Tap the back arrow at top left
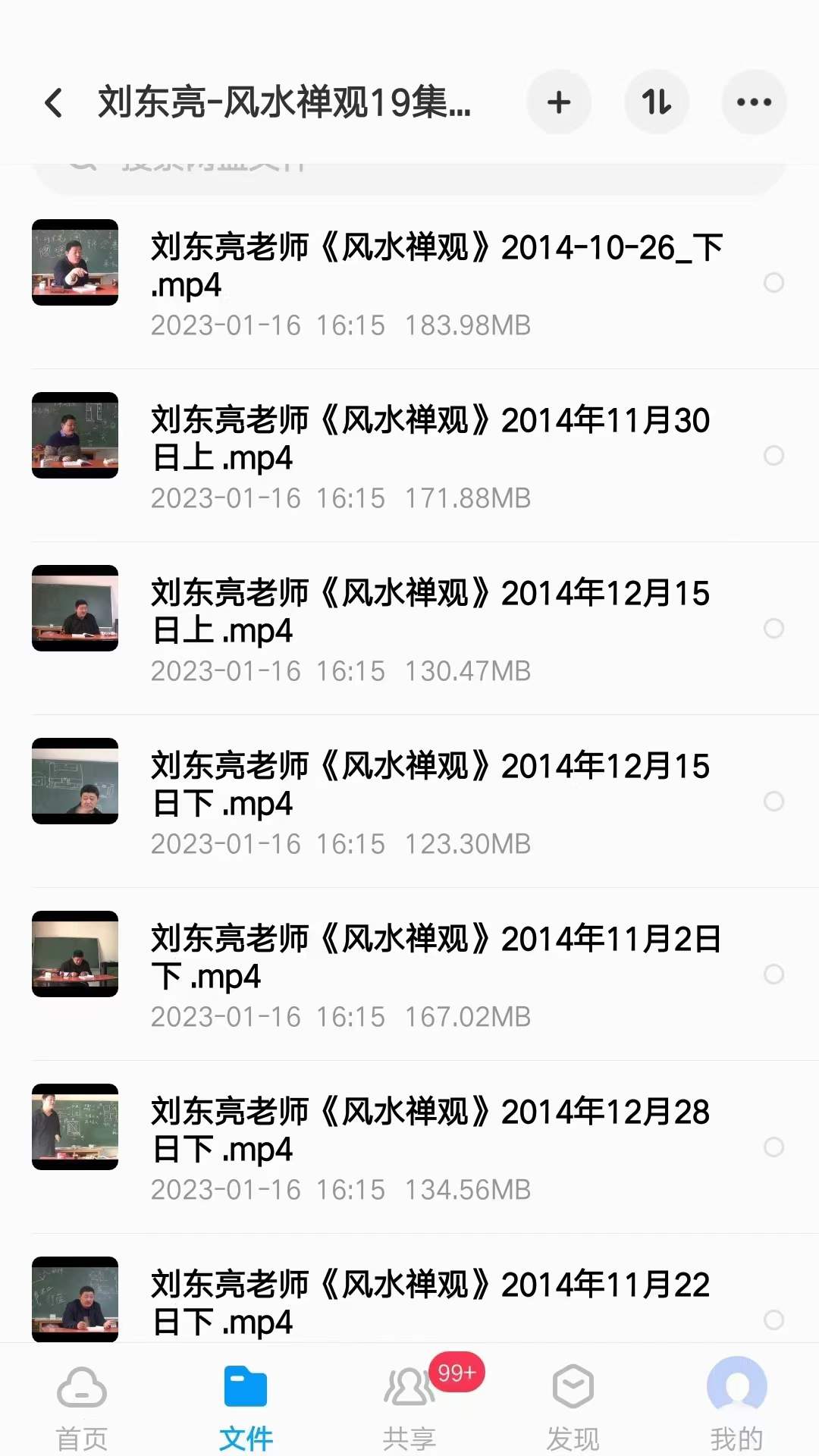The width and height of the screenshot is (819, 1456). pos(54,102)
